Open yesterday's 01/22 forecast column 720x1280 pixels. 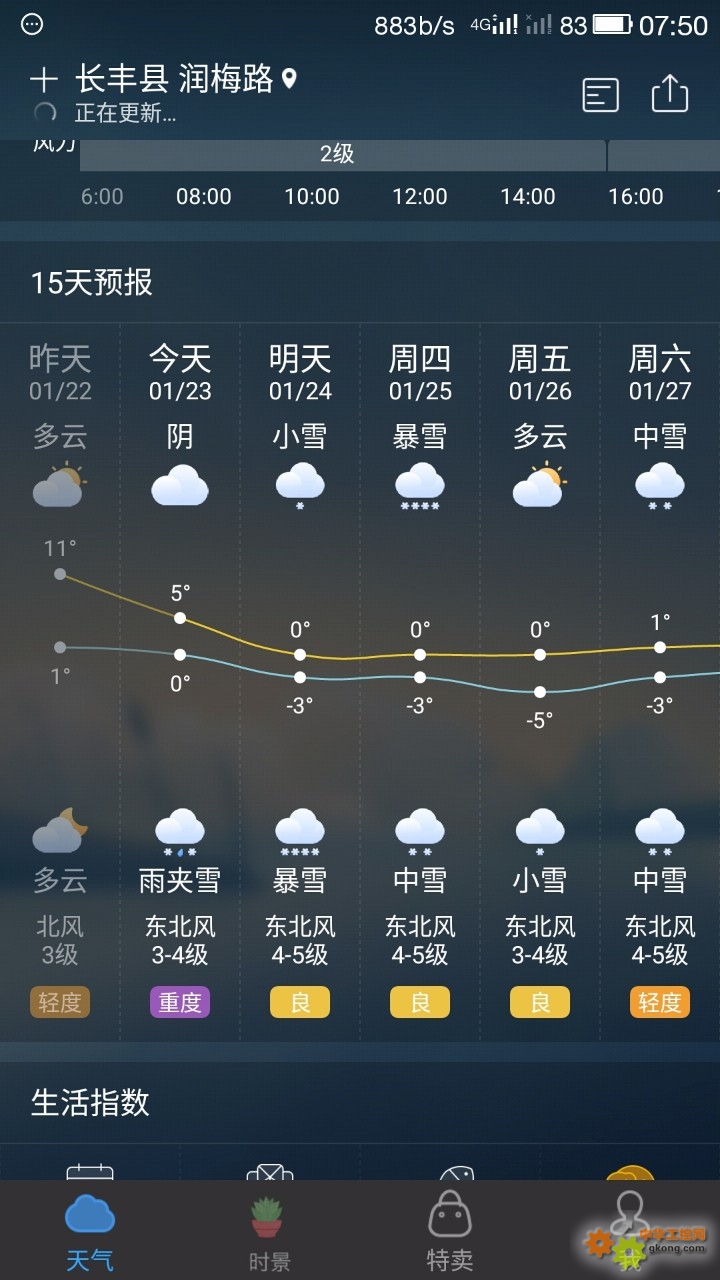60,682
